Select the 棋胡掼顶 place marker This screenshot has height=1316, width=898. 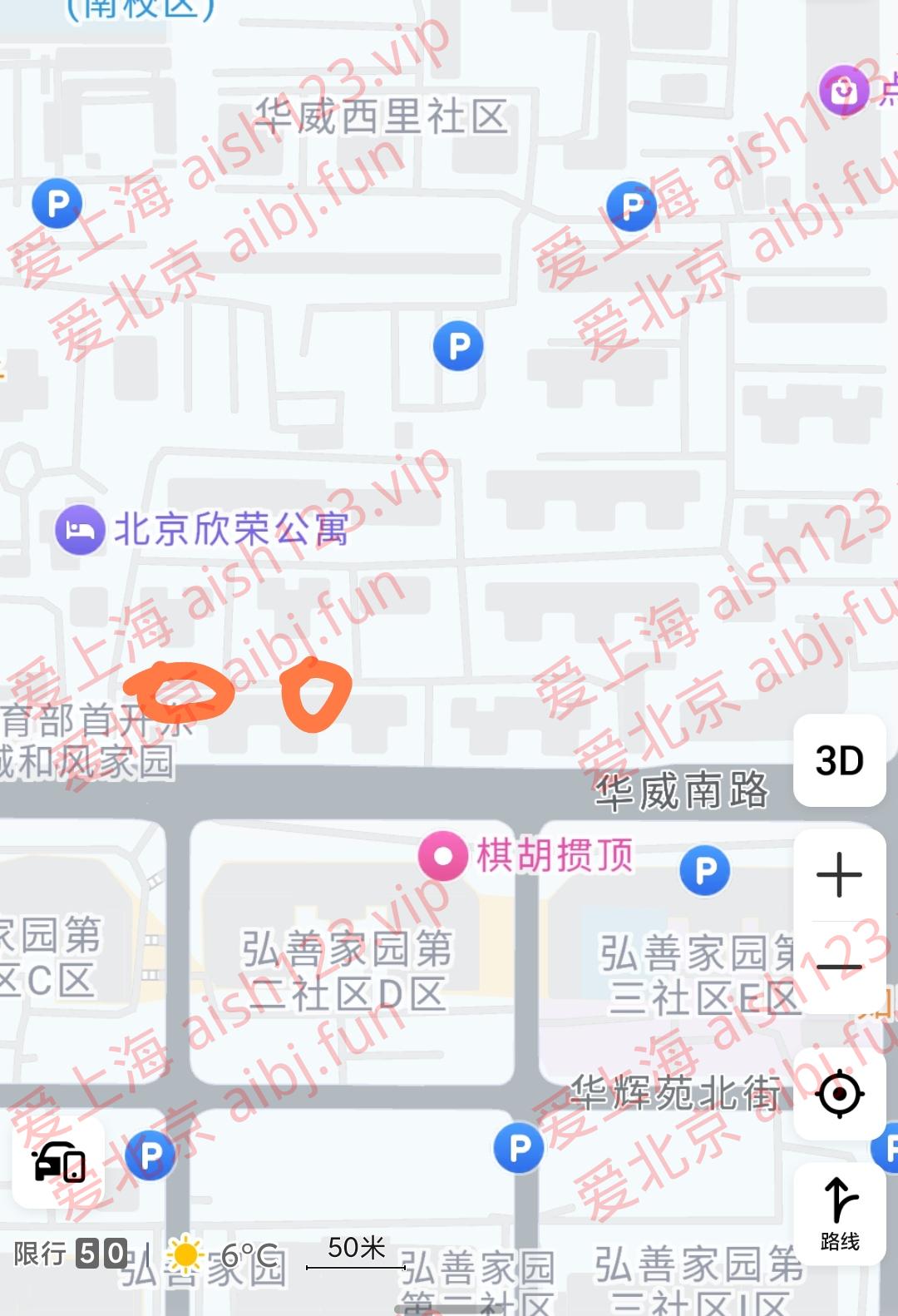click(442, 856)
